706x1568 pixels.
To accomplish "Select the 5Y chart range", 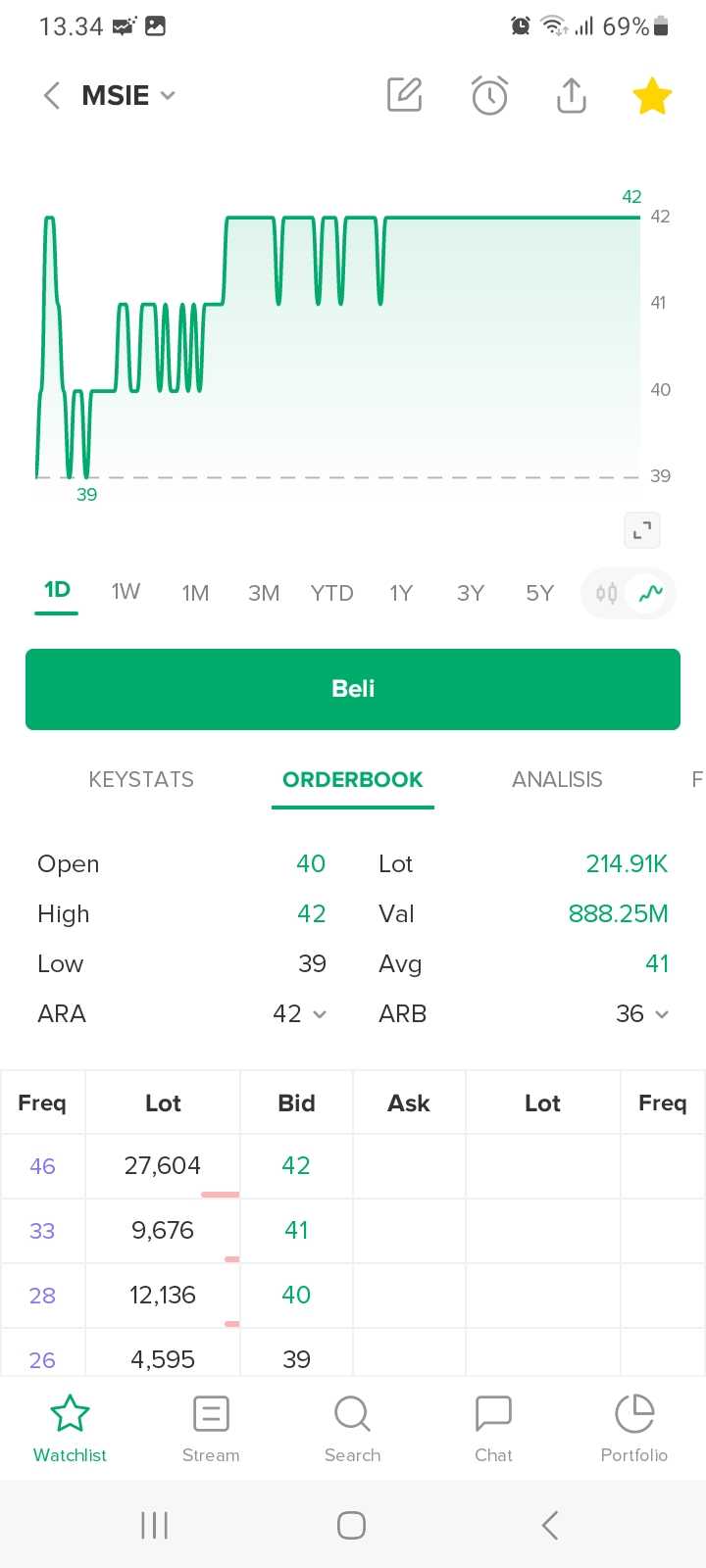I will (x=539, y=593).
